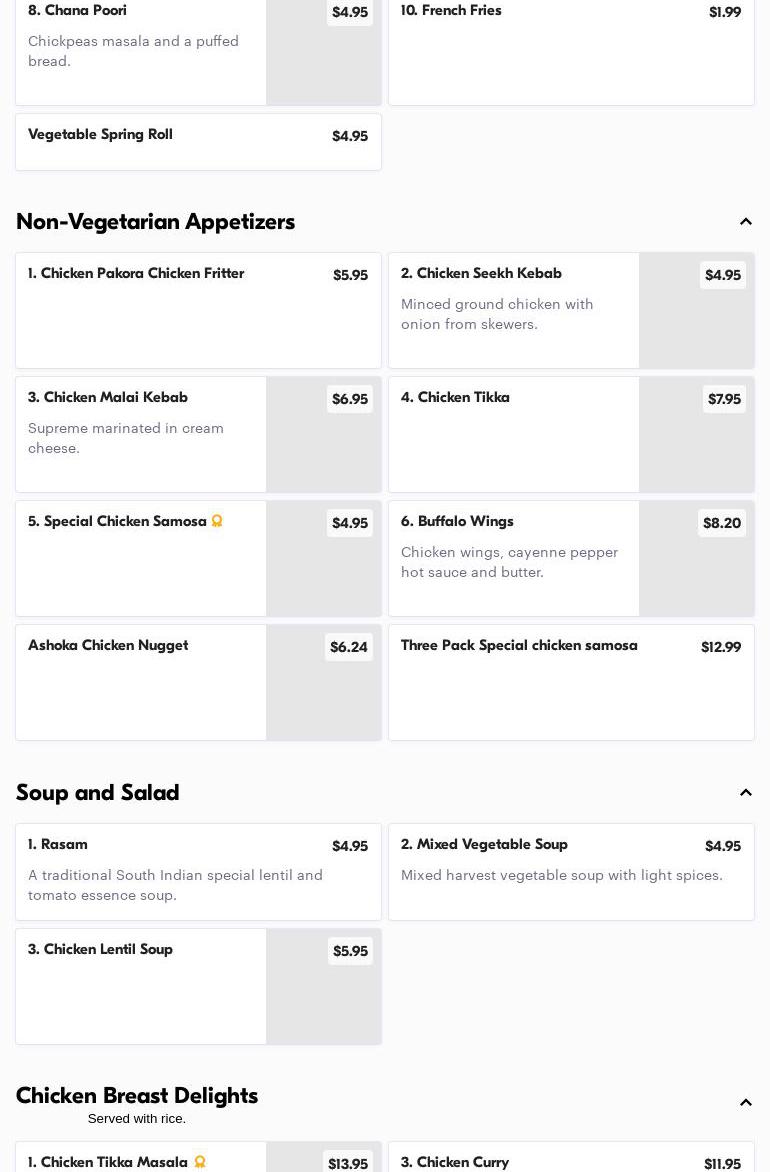Select the Rasam soup

click(x=198, y=871)
